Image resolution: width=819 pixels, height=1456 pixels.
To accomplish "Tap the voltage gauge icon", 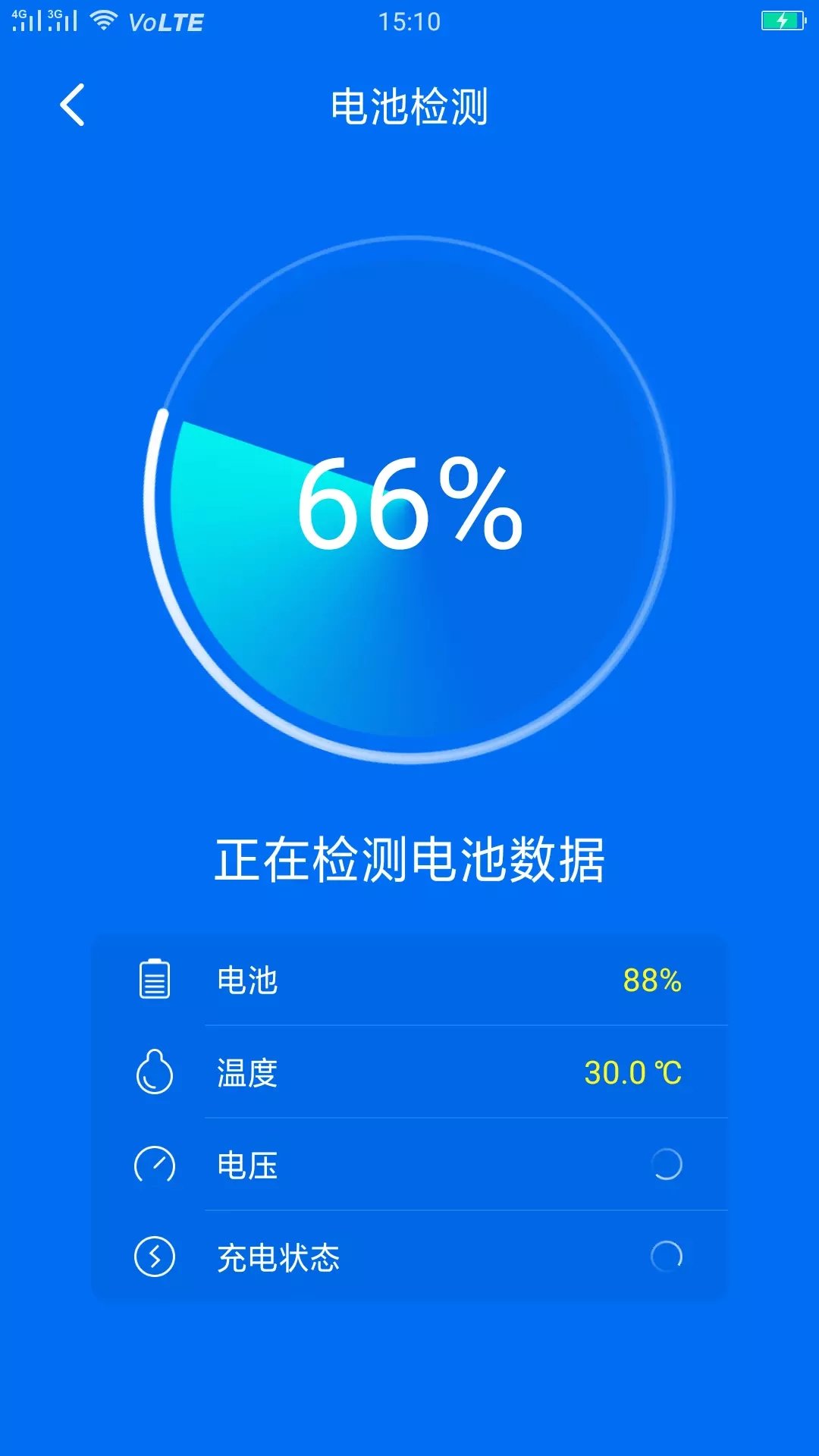I will tap(155, 1165).
